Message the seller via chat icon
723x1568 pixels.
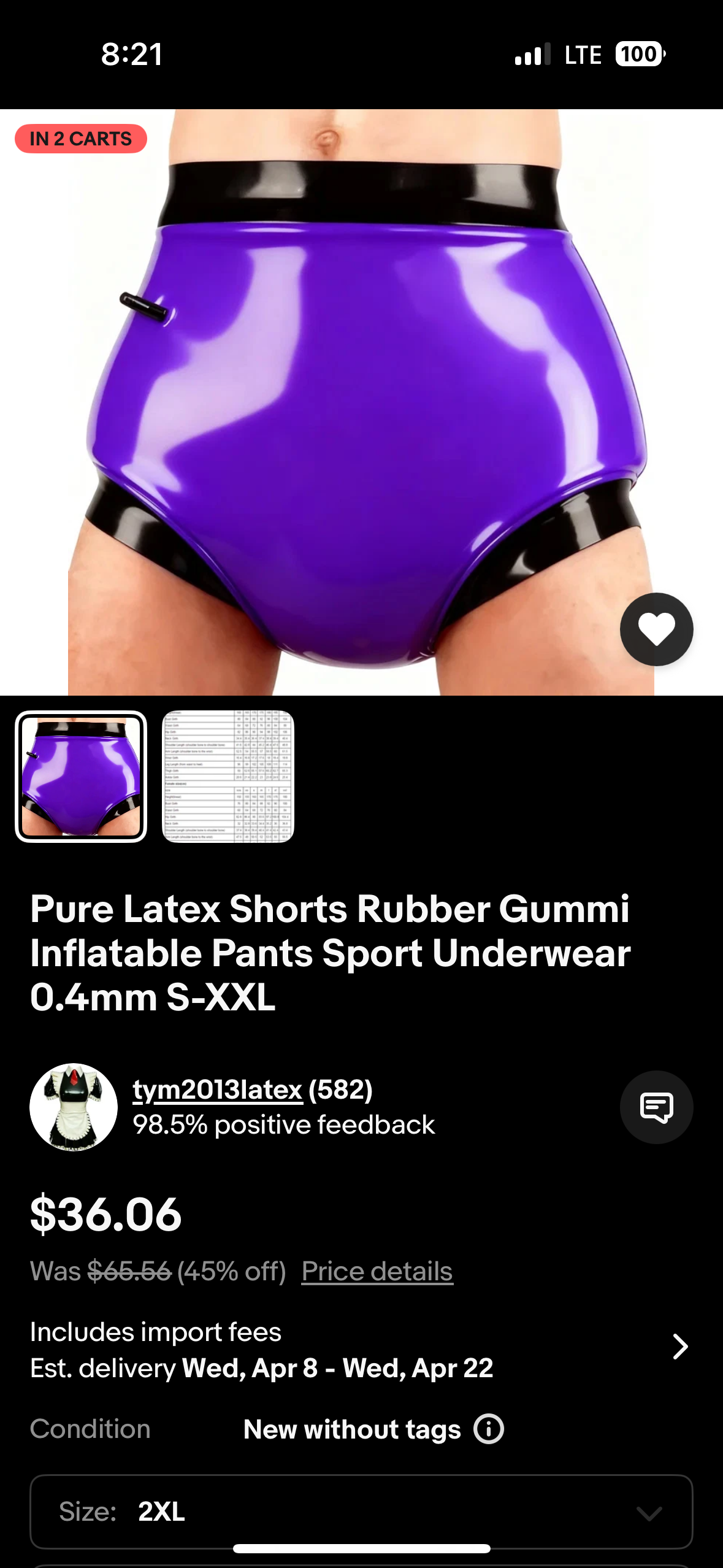point(656,1107)
